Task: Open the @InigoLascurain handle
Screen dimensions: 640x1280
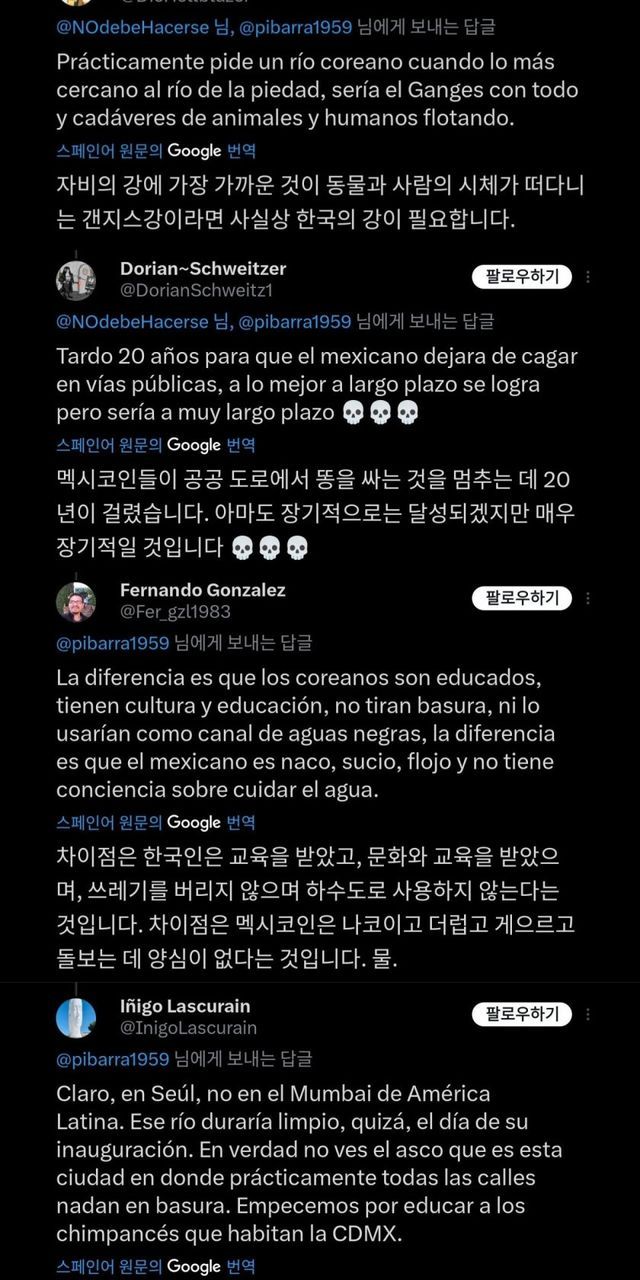Action: coord(188,1028)
